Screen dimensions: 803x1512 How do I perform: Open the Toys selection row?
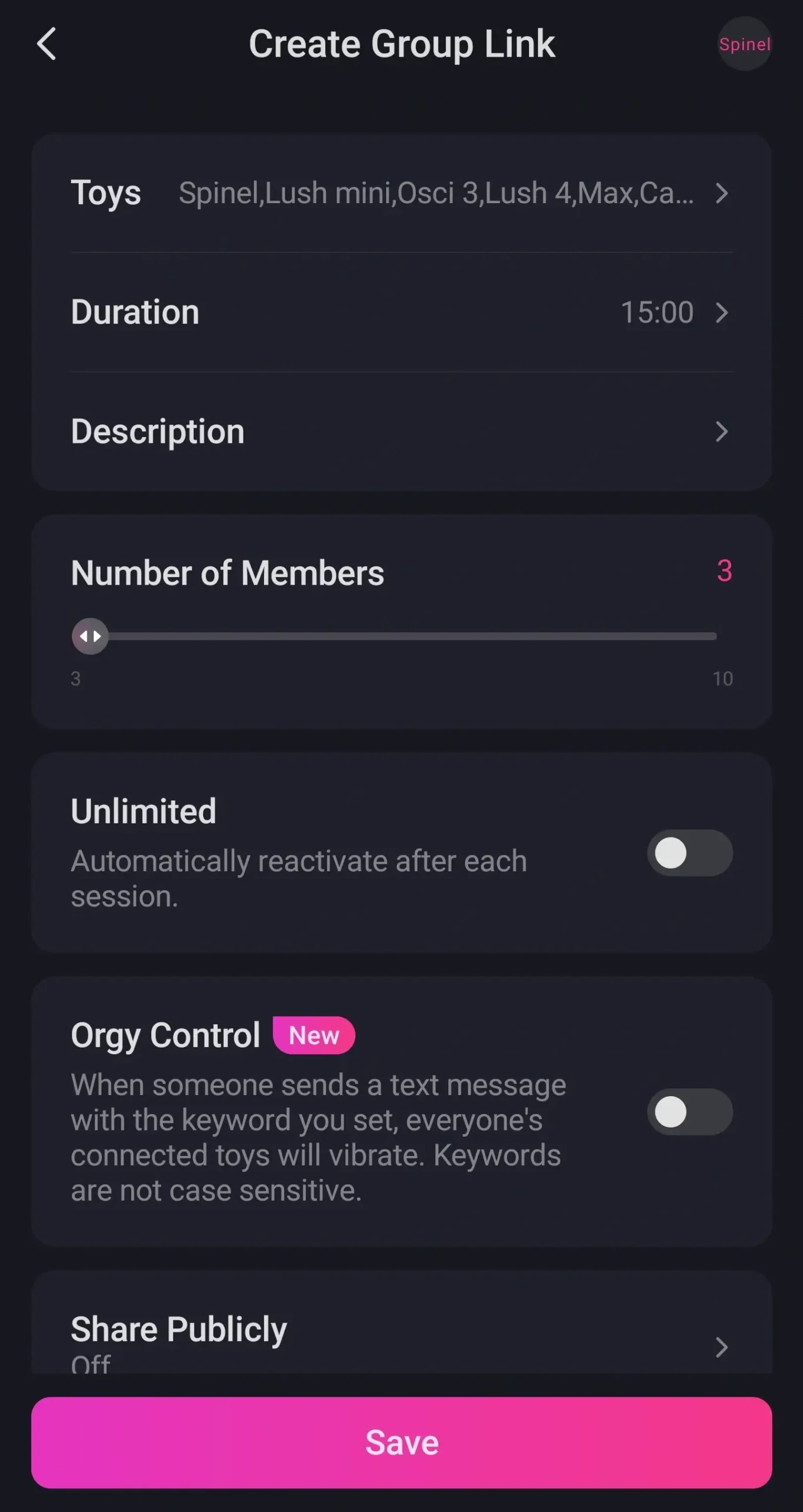[401, 193]
